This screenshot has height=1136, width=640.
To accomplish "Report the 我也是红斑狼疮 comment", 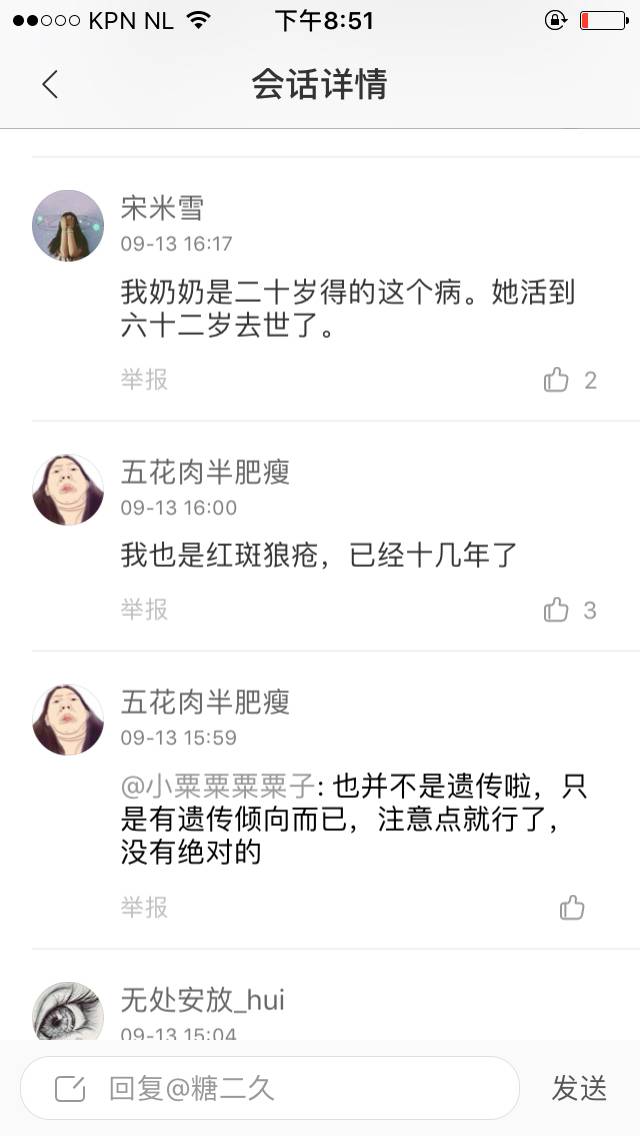I will pyautogui.click(x=144, y=609).
